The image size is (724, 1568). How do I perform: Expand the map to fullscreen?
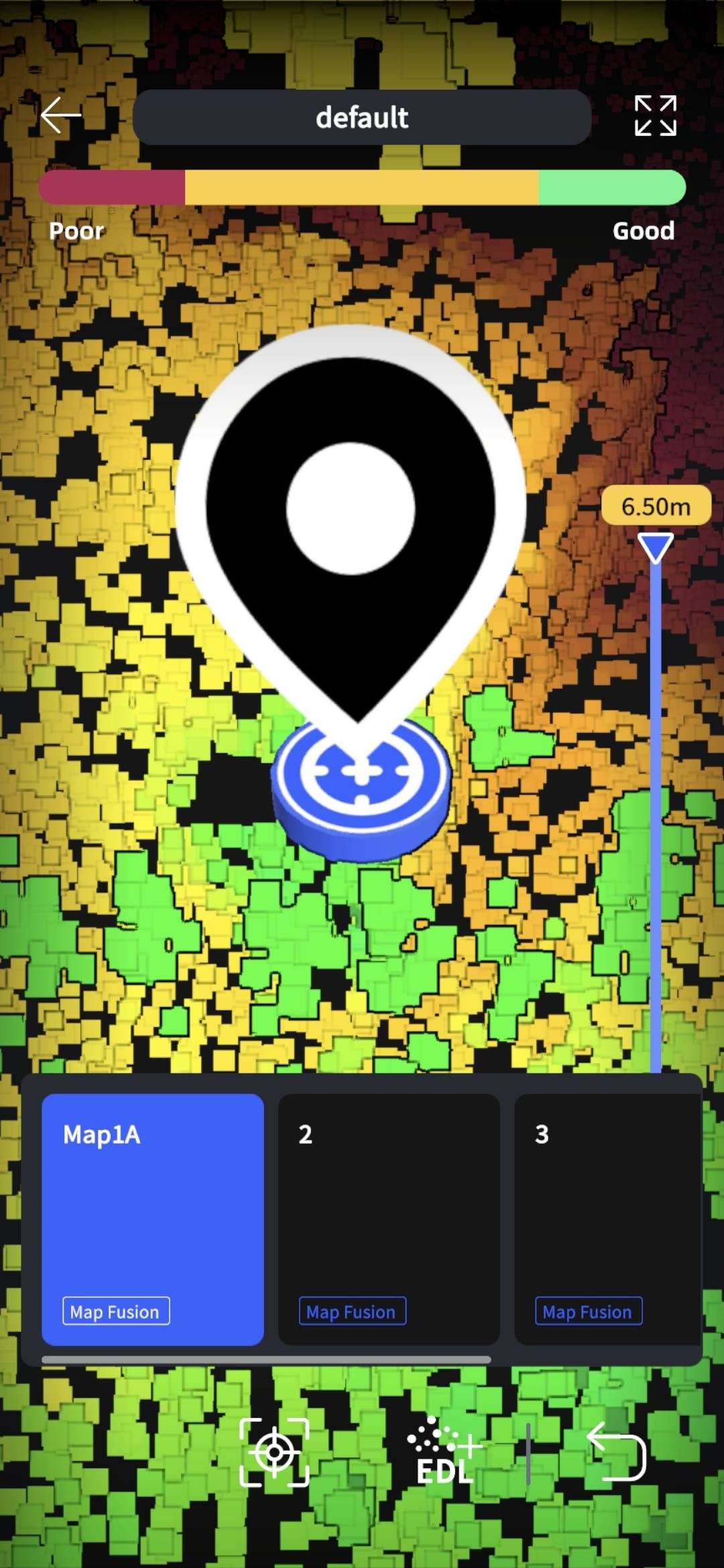[655, 116]
